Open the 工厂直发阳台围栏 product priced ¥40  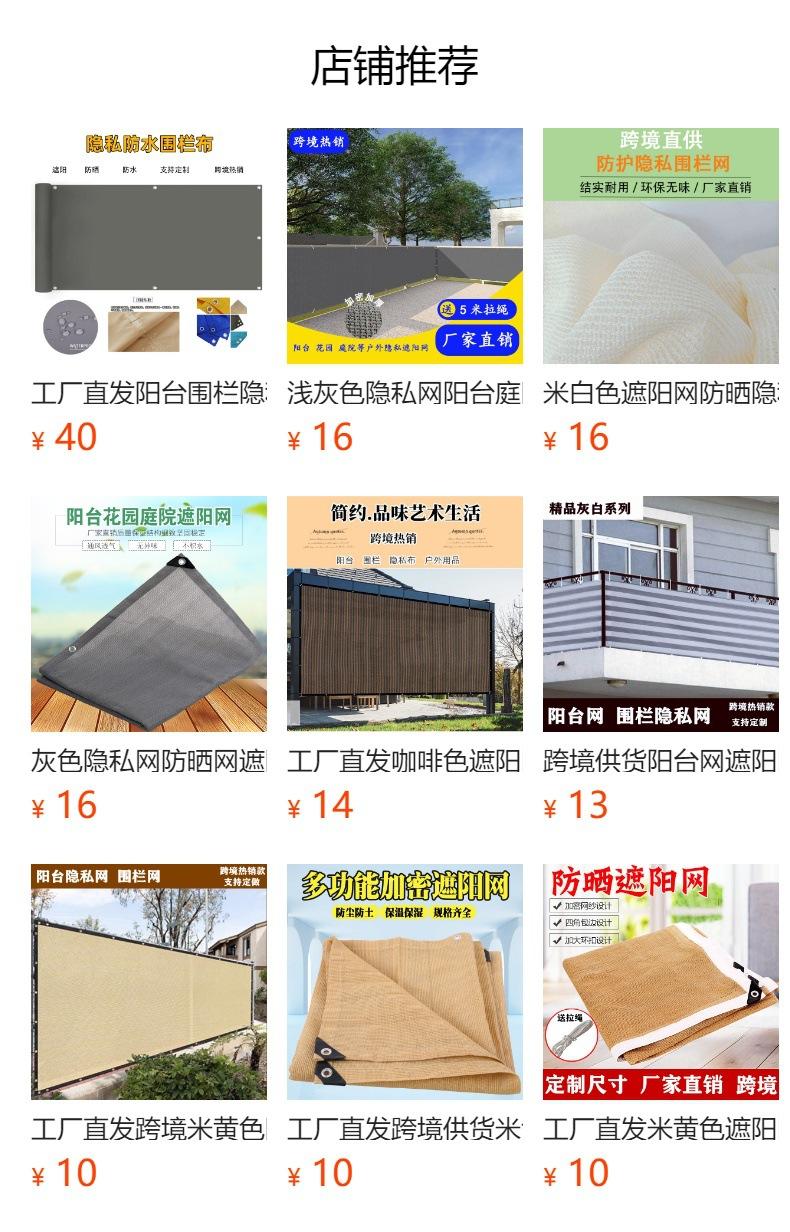[149, 291]
